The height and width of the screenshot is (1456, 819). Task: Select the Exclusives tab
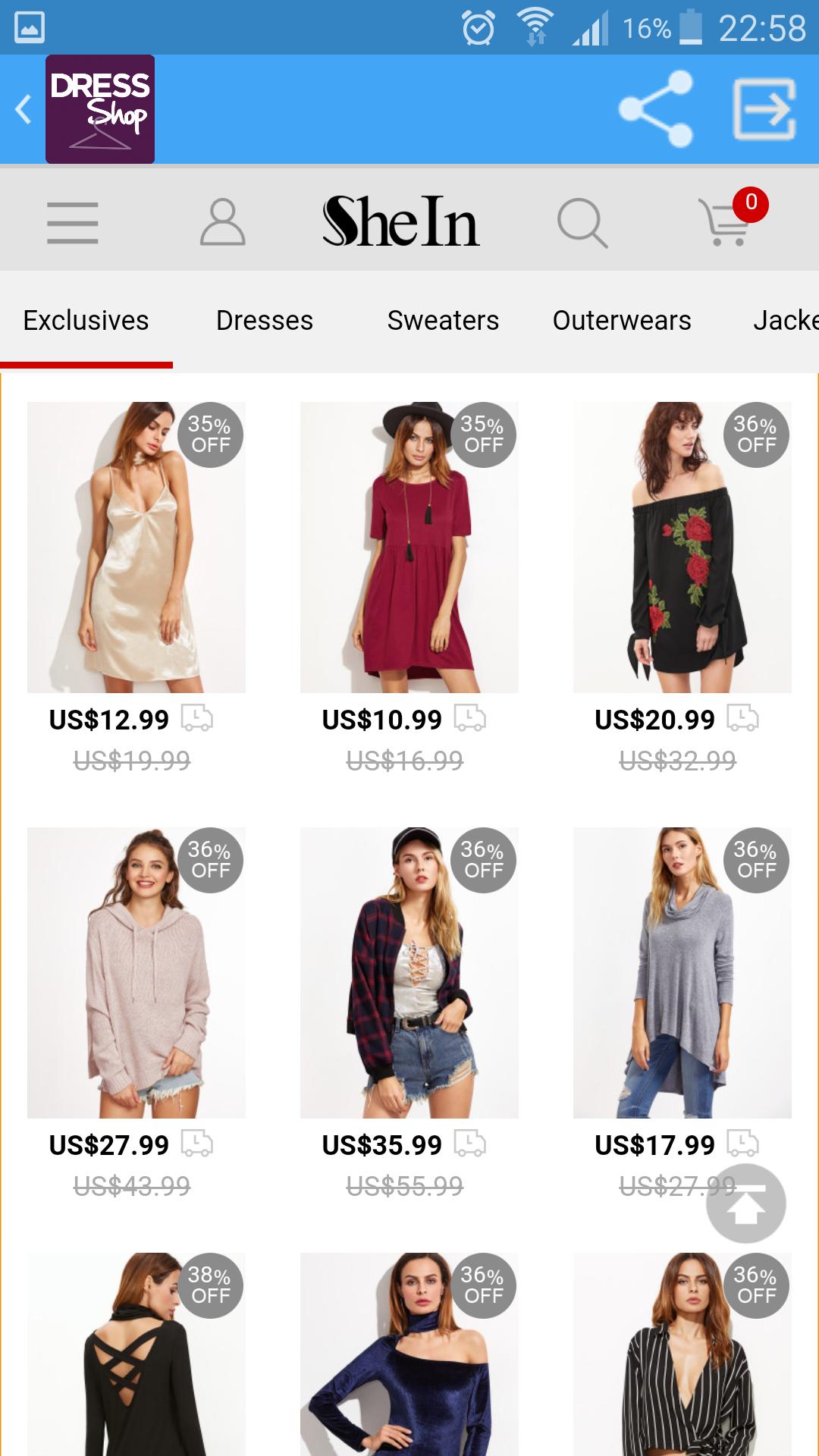pos(86,321)
